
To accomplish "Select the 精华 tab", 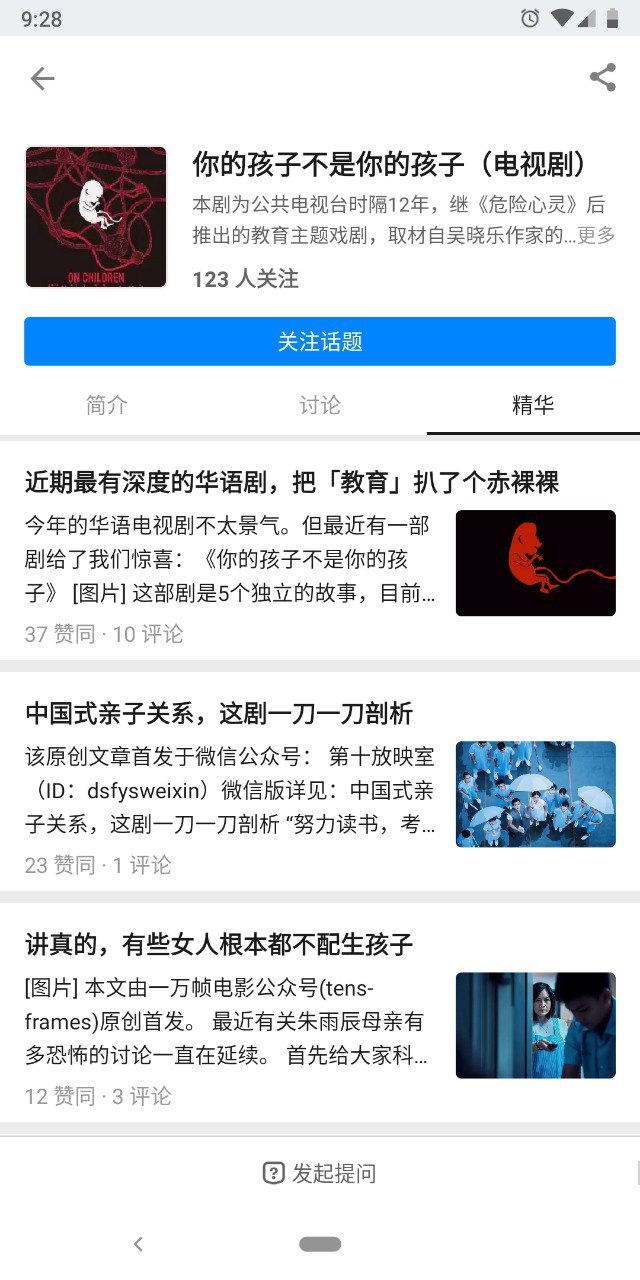I will [532, 405].
